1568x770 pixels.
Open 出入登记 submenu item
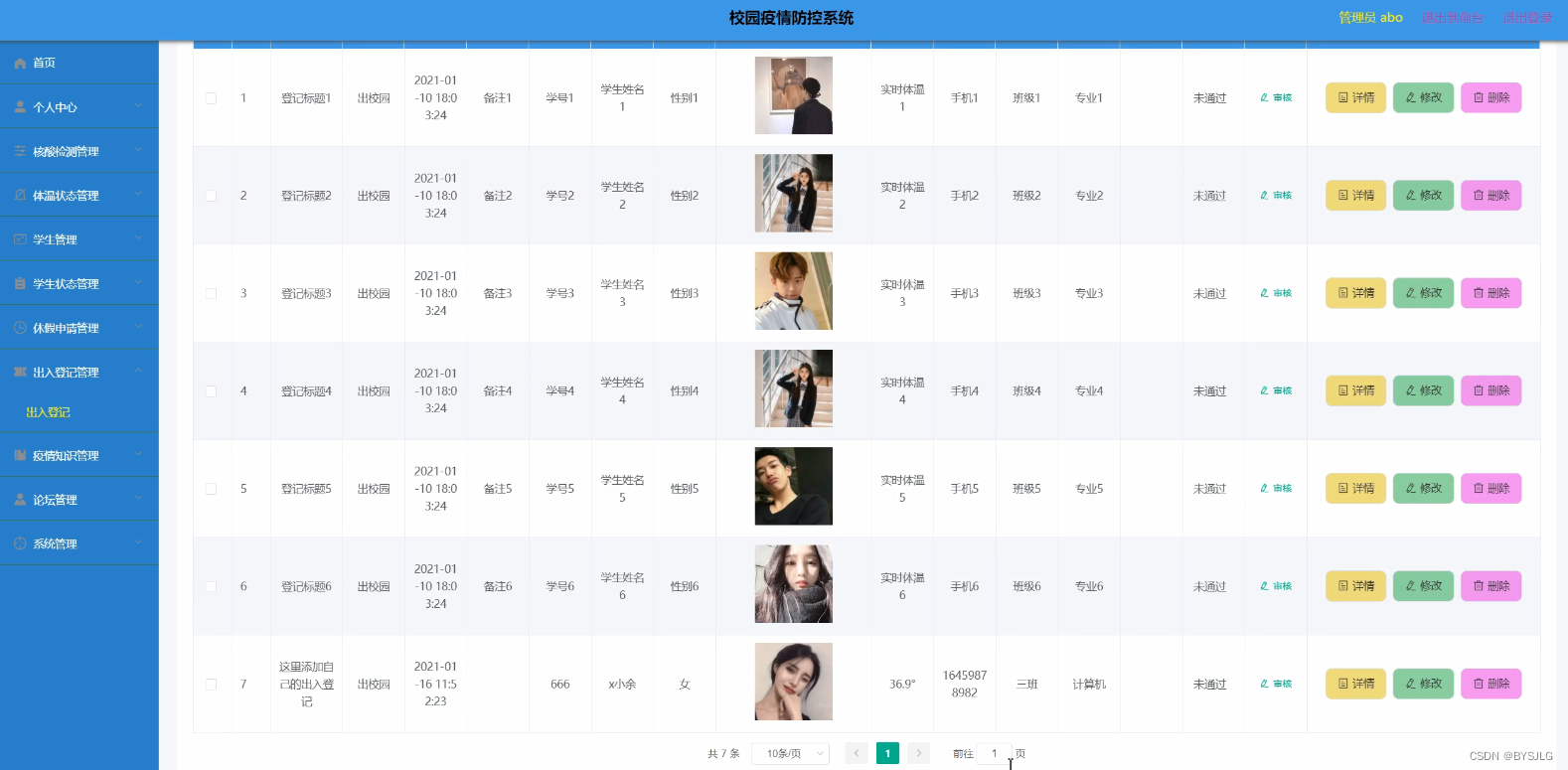[x=48, y=412]
